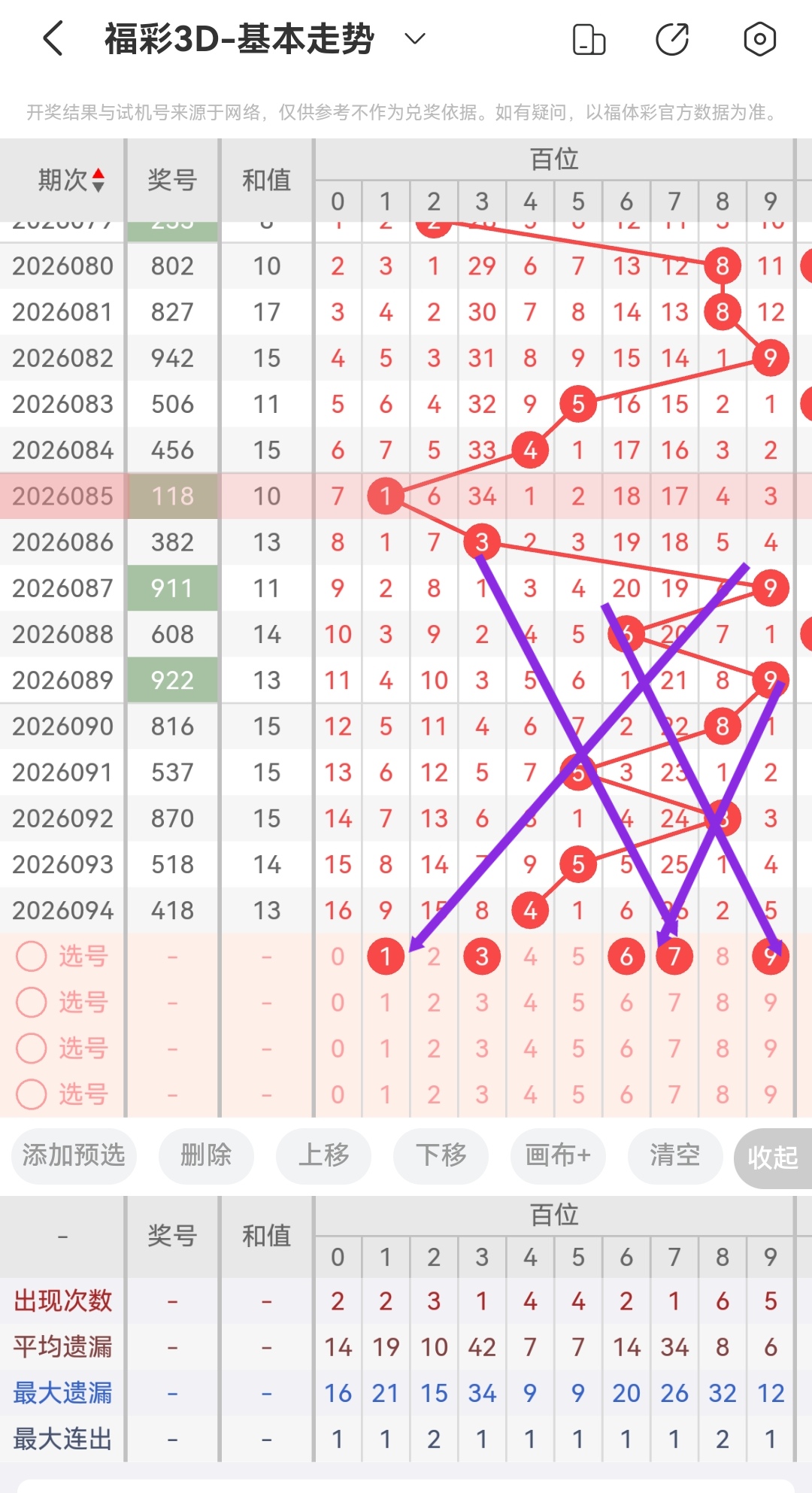Screen dimensions: 812x1493
Task: Select digit 0 in the first pick row
Action: tap(338, 957)
